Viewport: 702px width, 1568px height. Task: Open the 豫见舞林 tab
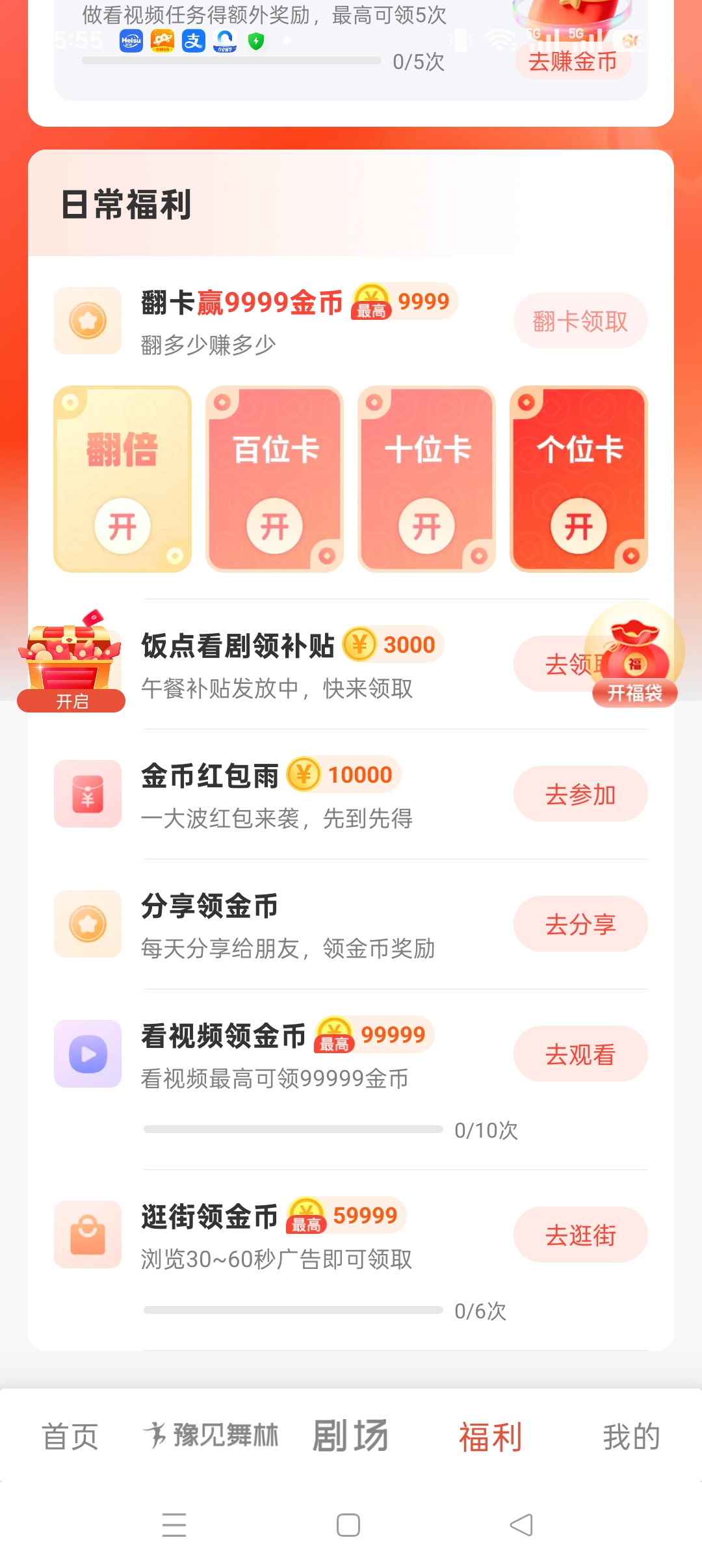(211, 1436)
